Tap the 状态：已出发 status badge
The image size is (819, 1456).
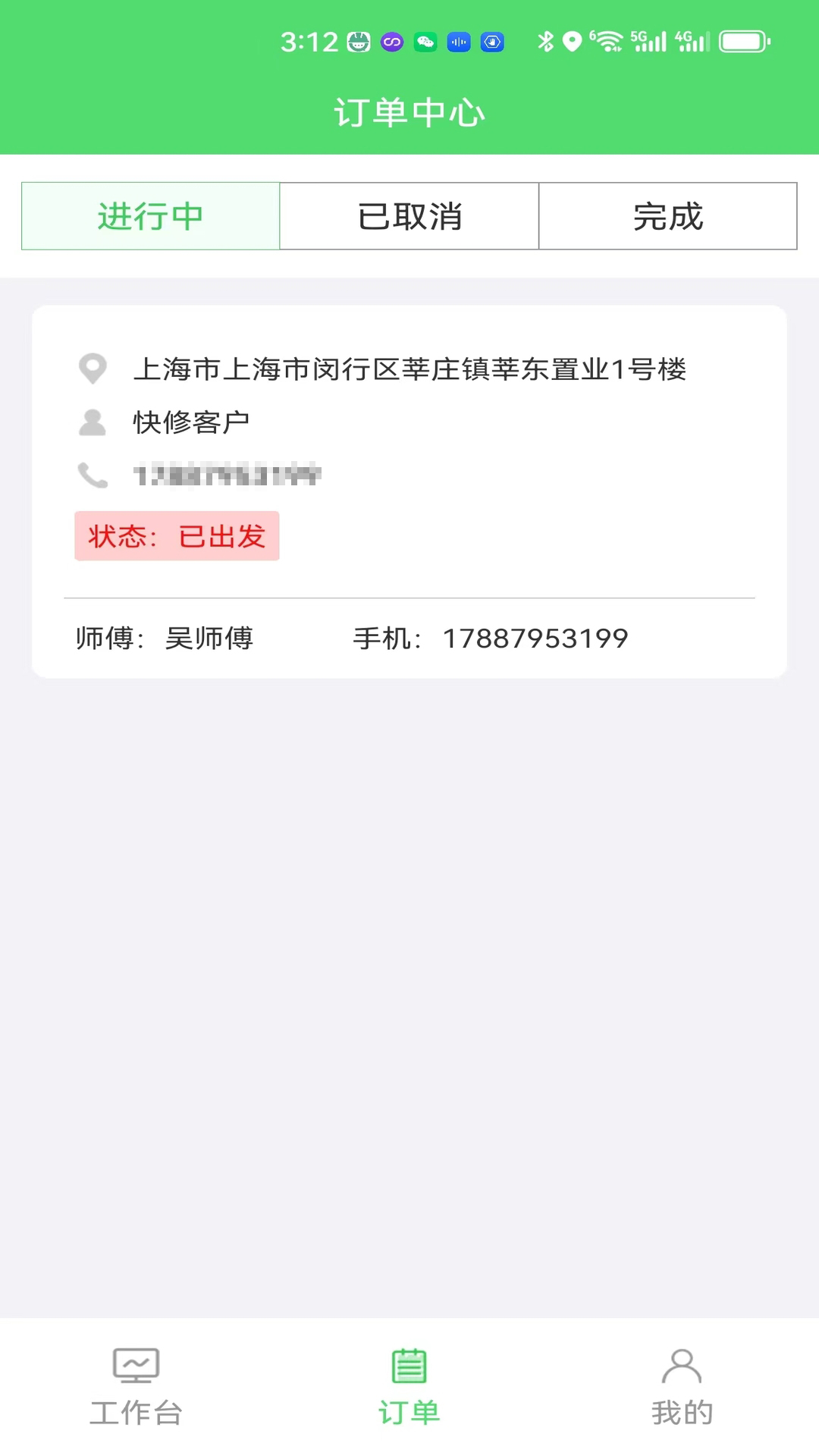tap(176, 536)
